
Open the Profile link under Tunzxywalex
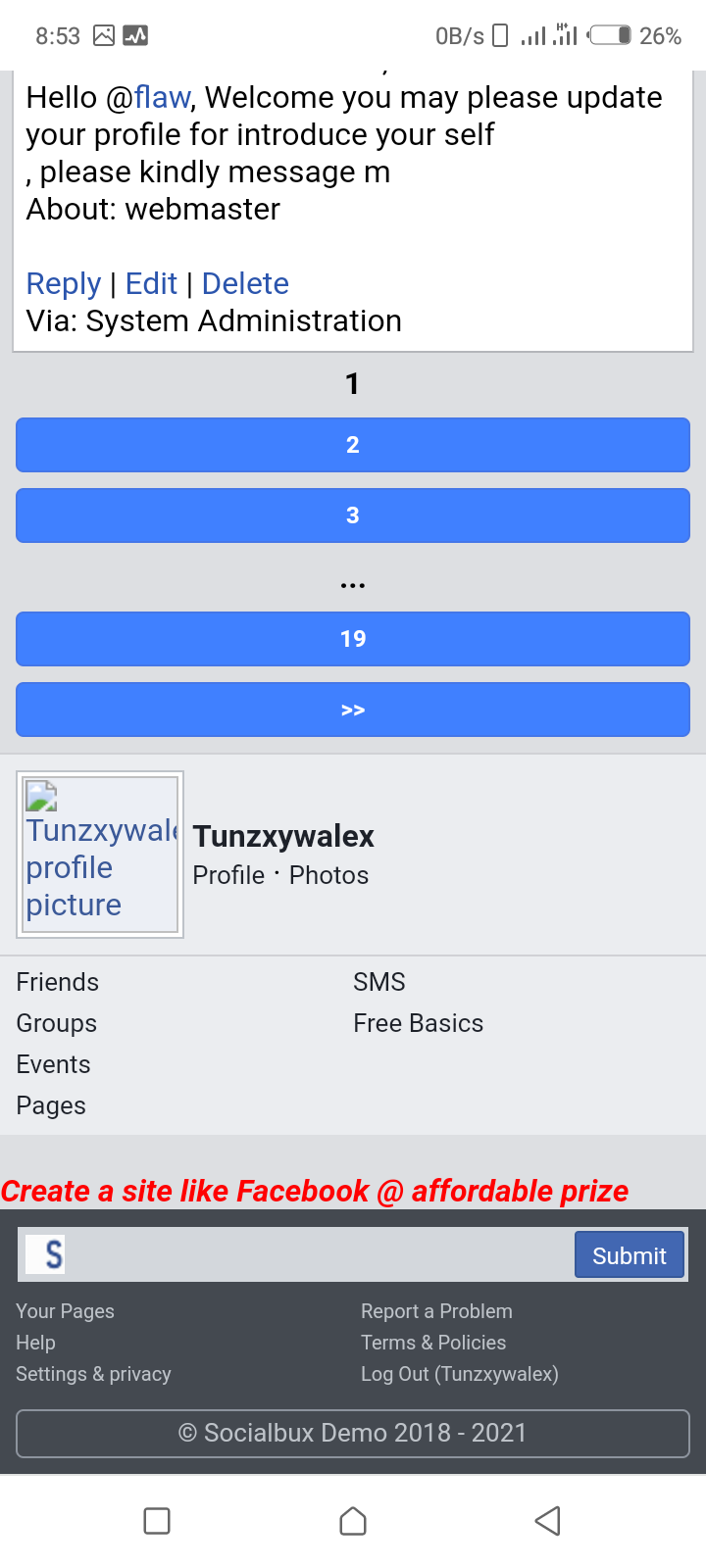[228, 875]
